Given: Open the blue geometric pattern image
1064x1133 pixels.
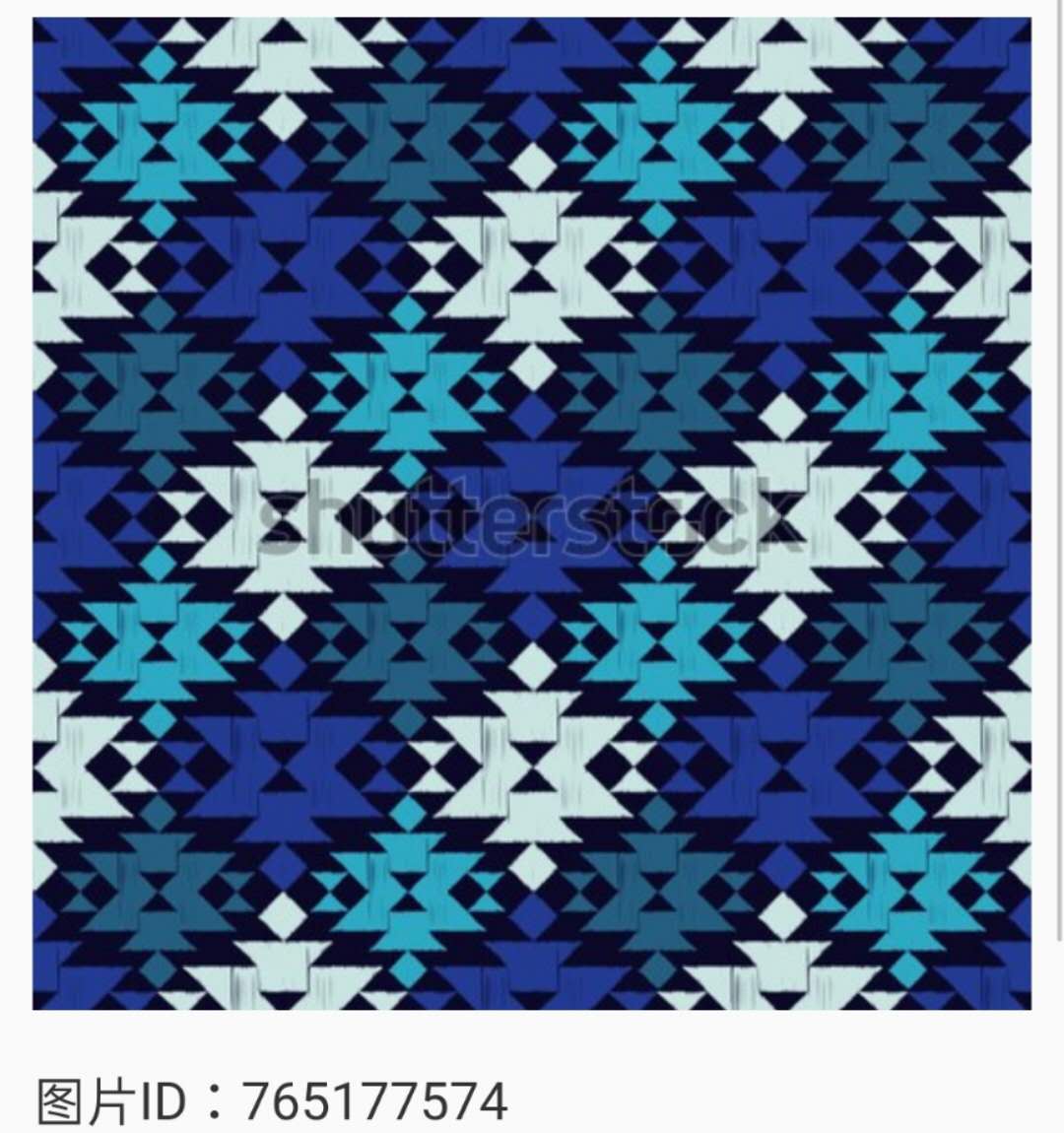Looking at the screenshot, I should tap(532, 512).
